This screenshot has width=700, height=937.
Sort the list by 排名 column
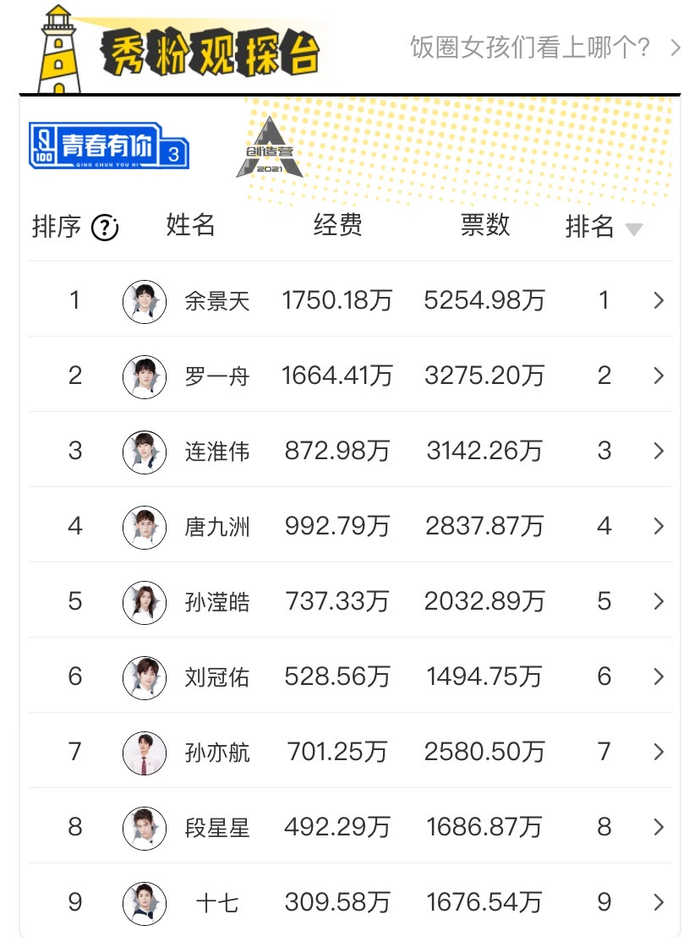(604, 228)
